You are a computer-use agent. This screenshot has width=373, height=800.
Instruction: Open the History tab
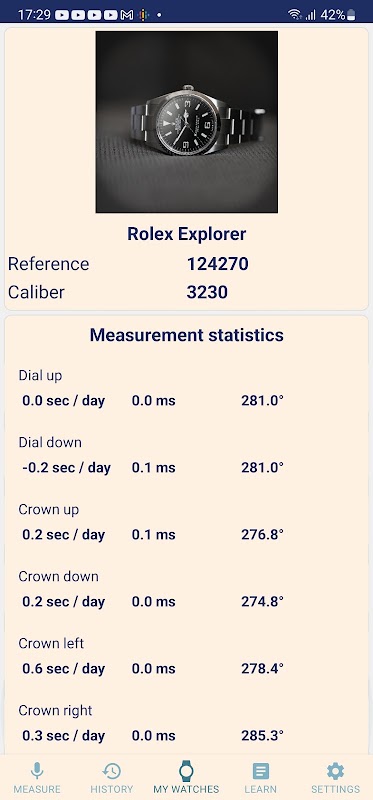112,777
